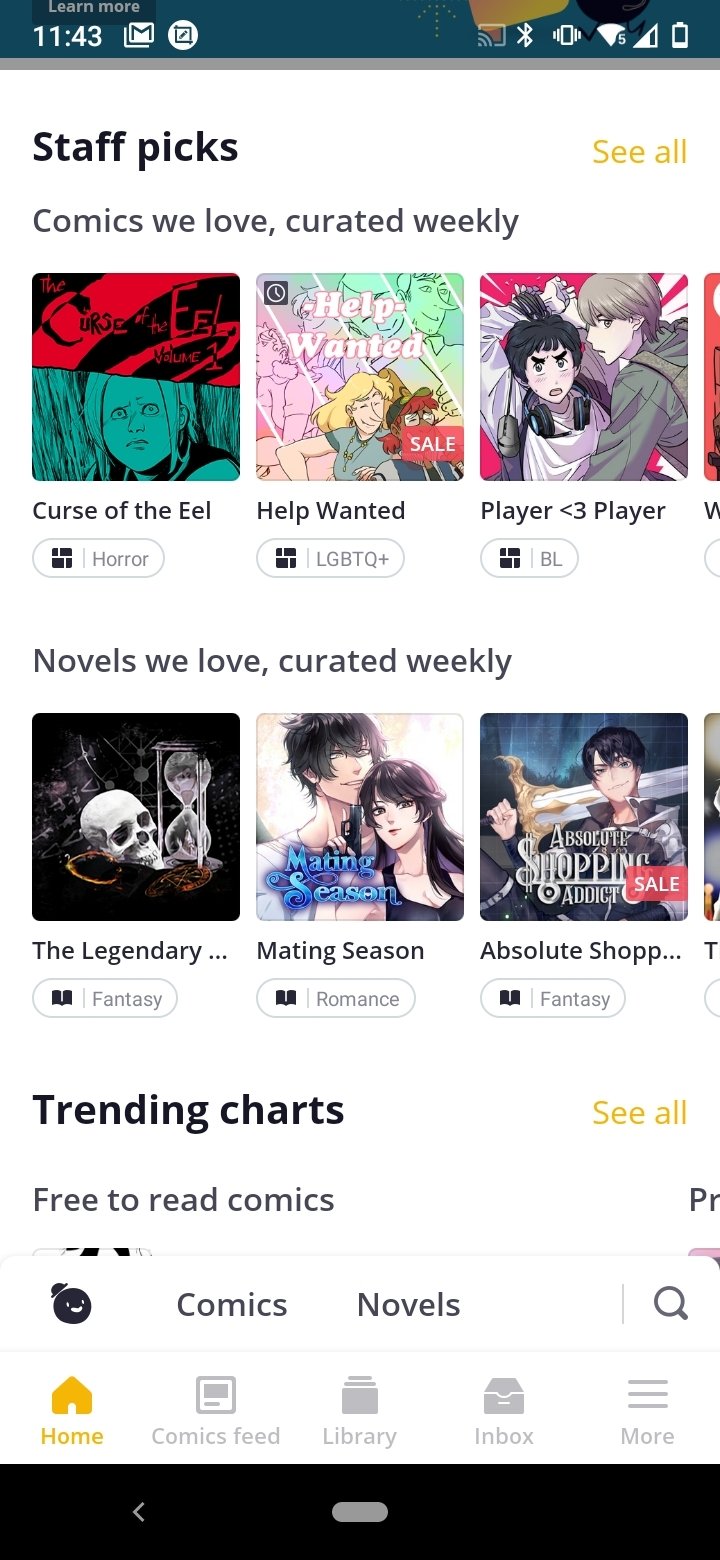Switch to the Comics section
Screen dimensions: 720x1560
click(x=232, y=1304)
